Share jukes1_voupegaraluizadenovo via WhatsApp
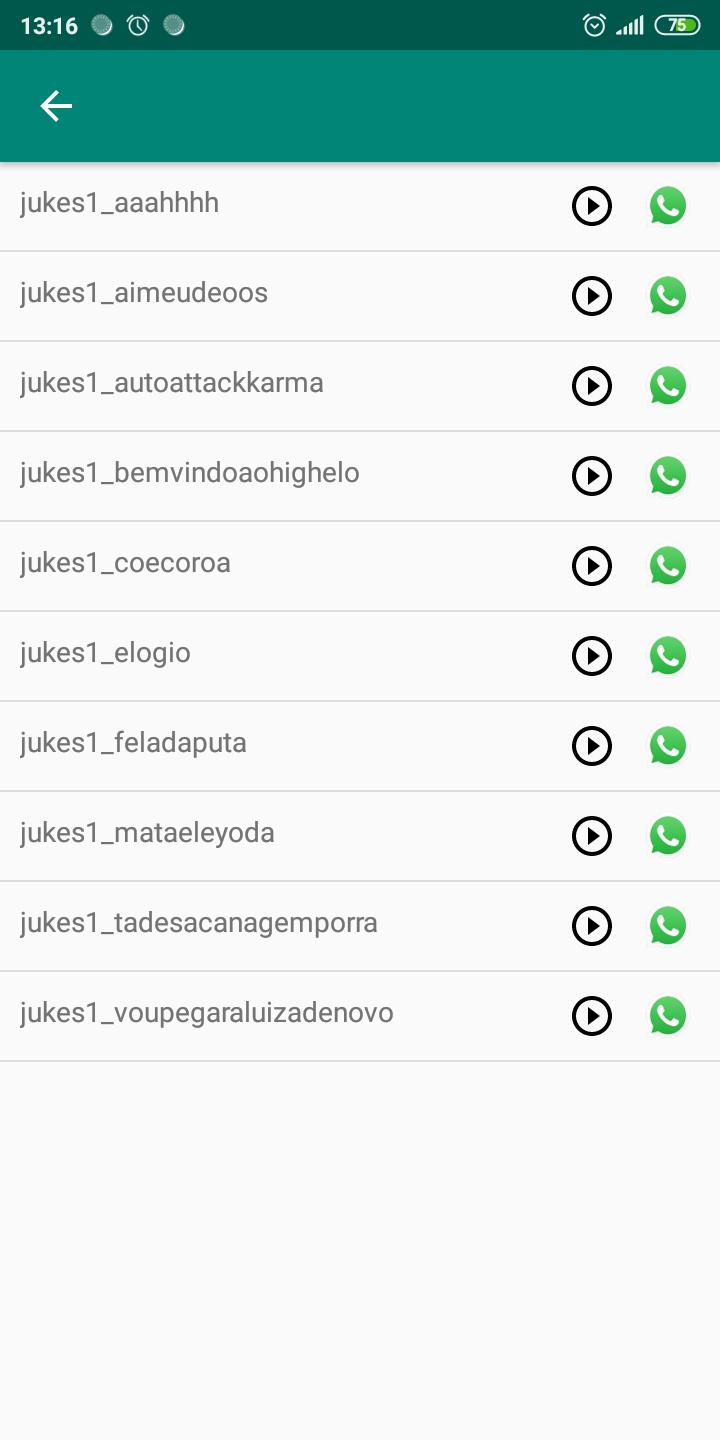720x1440 pixels. 668,1016
